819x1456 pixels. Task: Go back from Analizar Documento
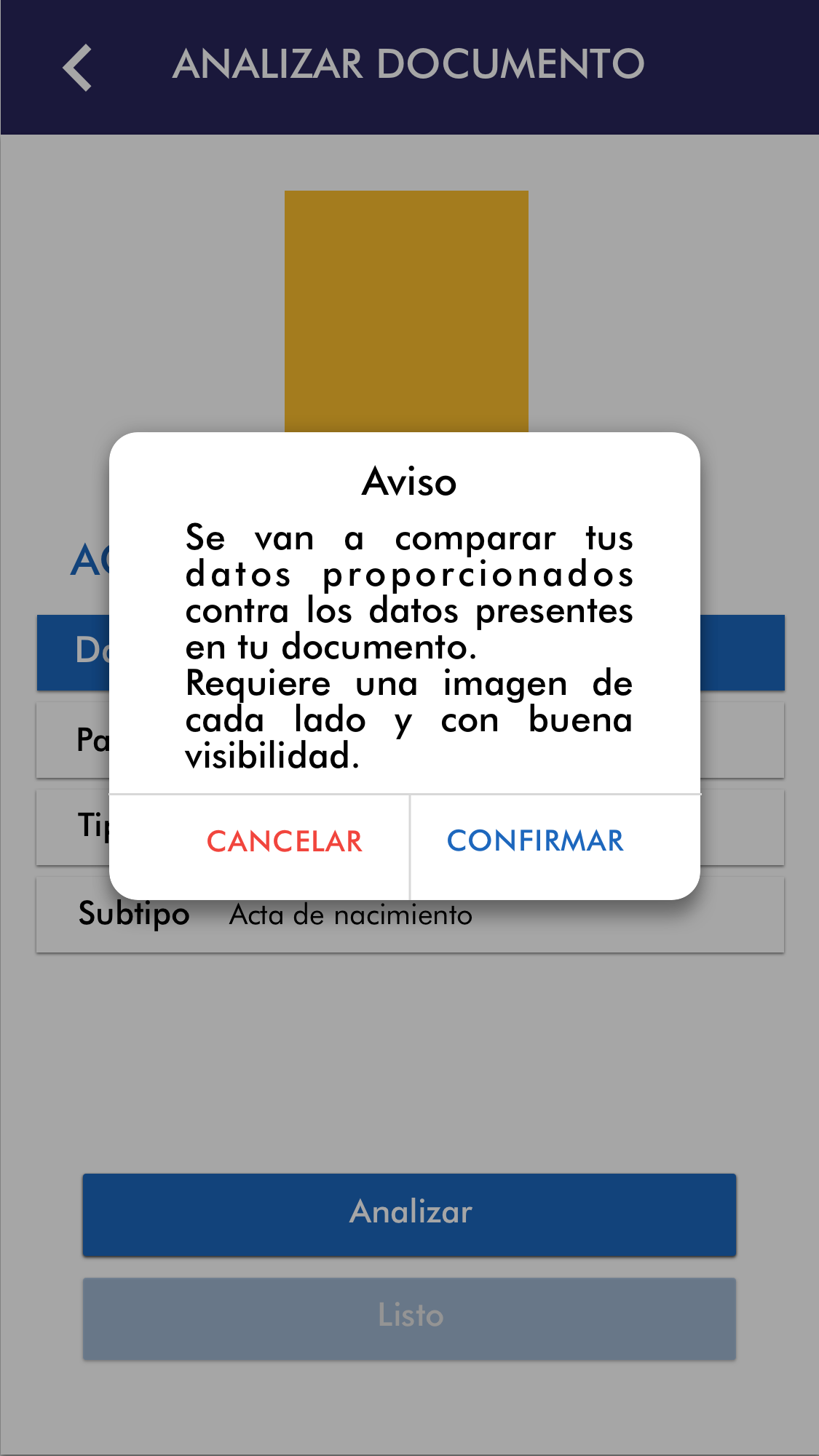[x=77, y=67]
